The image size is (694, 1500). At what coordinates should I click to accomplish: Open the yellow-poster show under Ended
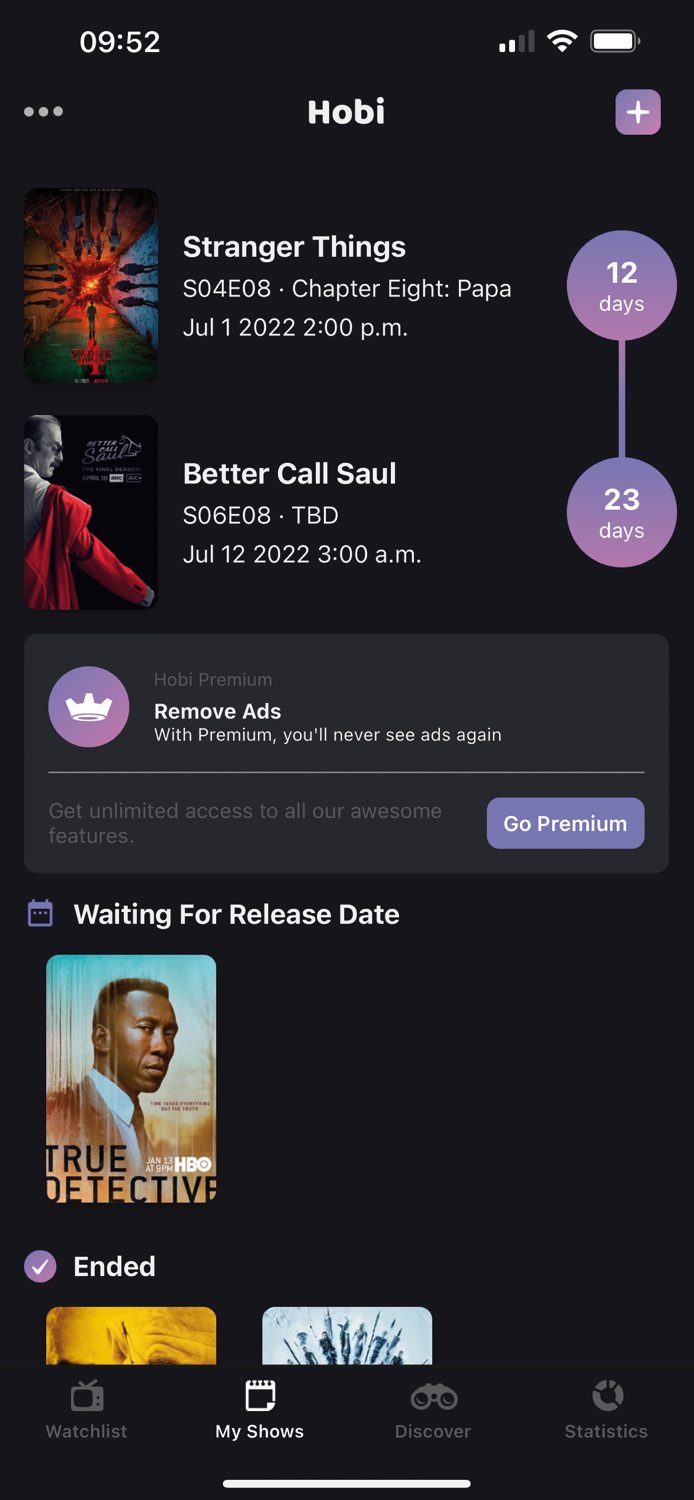[131, 1335]
